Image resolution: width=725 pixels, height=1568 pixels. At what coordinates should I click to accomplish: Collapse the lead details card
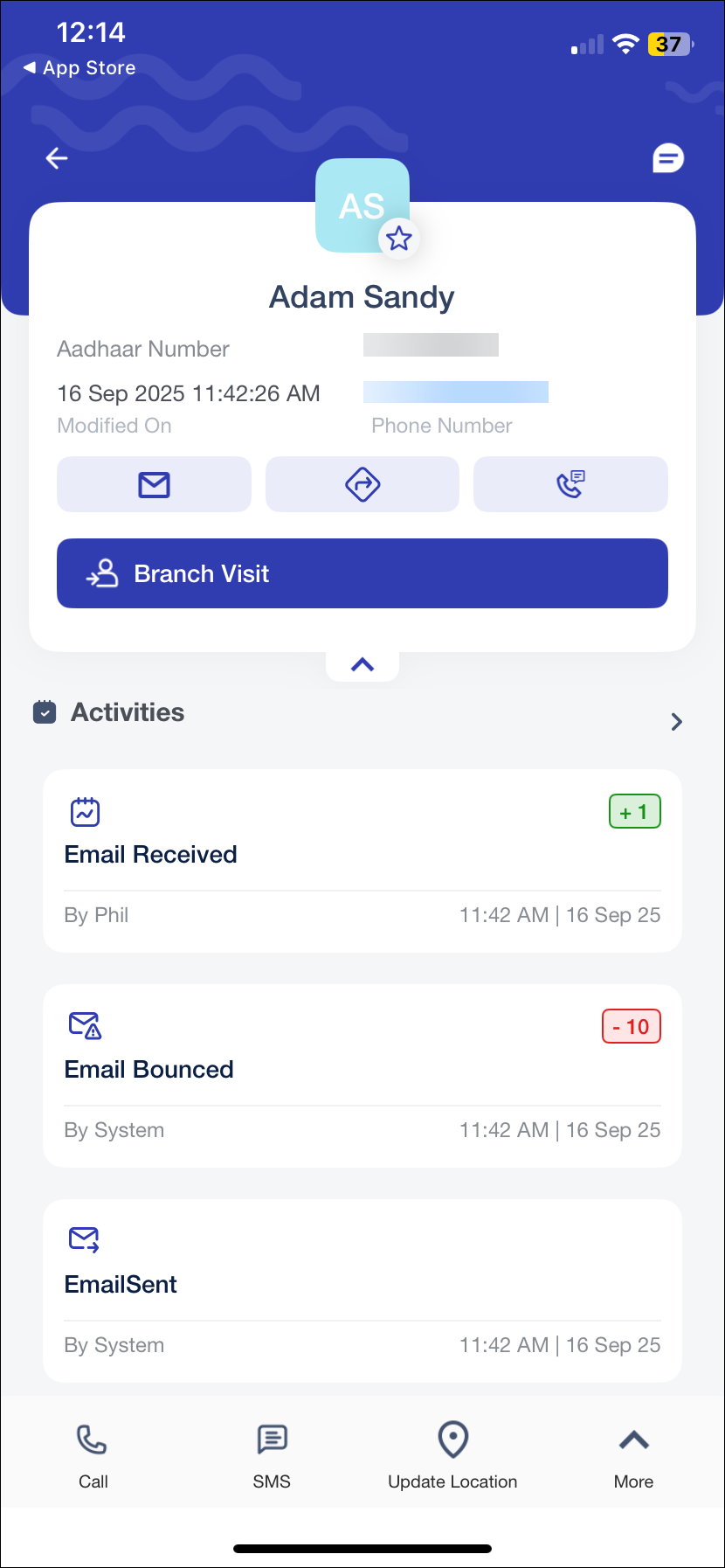click(x=362, y=665)
